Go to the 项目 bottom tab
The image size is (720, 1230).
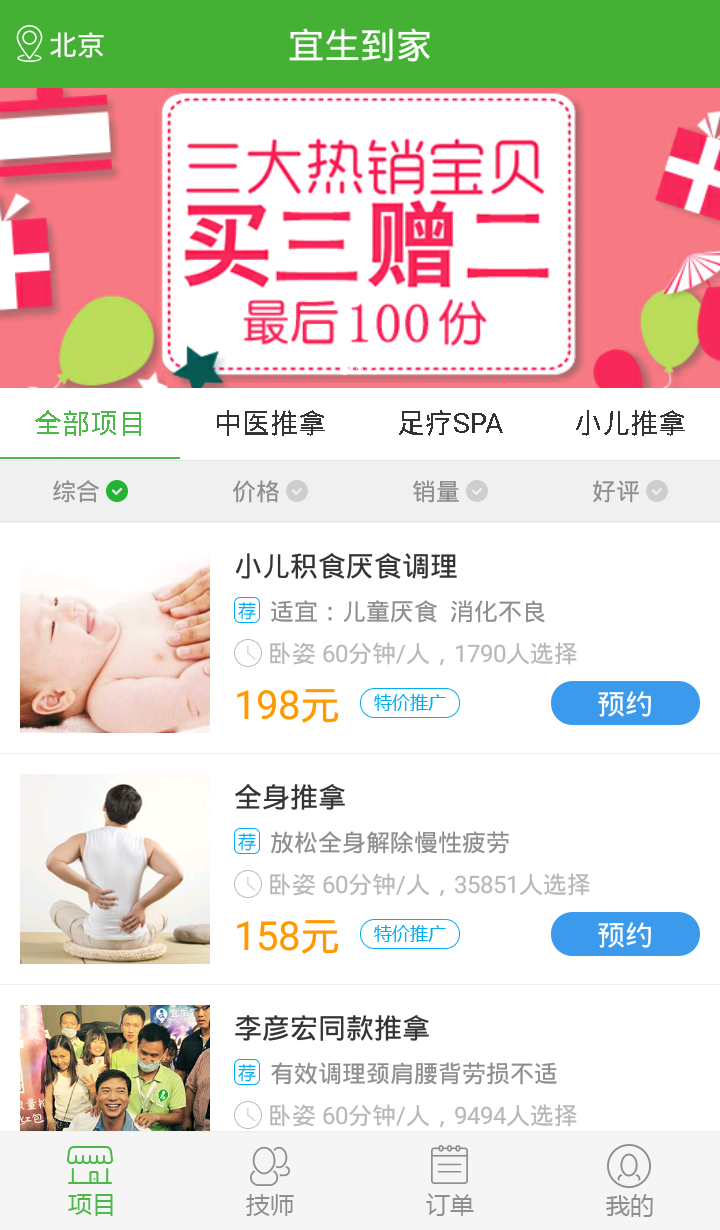(x=90, y=1181)
